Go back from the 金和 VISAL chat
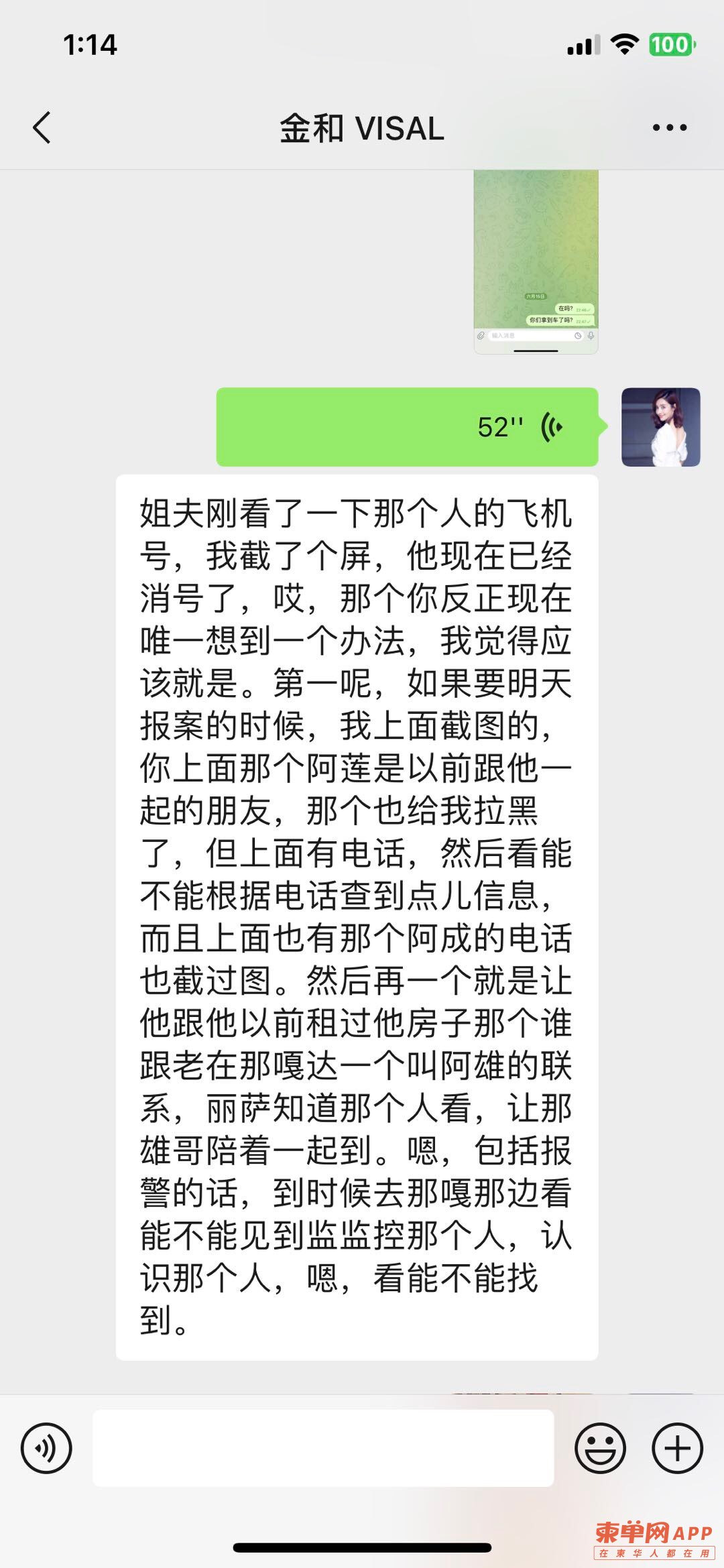Image resolution: width=724 pixels, height=1568 pixels. 42,127
